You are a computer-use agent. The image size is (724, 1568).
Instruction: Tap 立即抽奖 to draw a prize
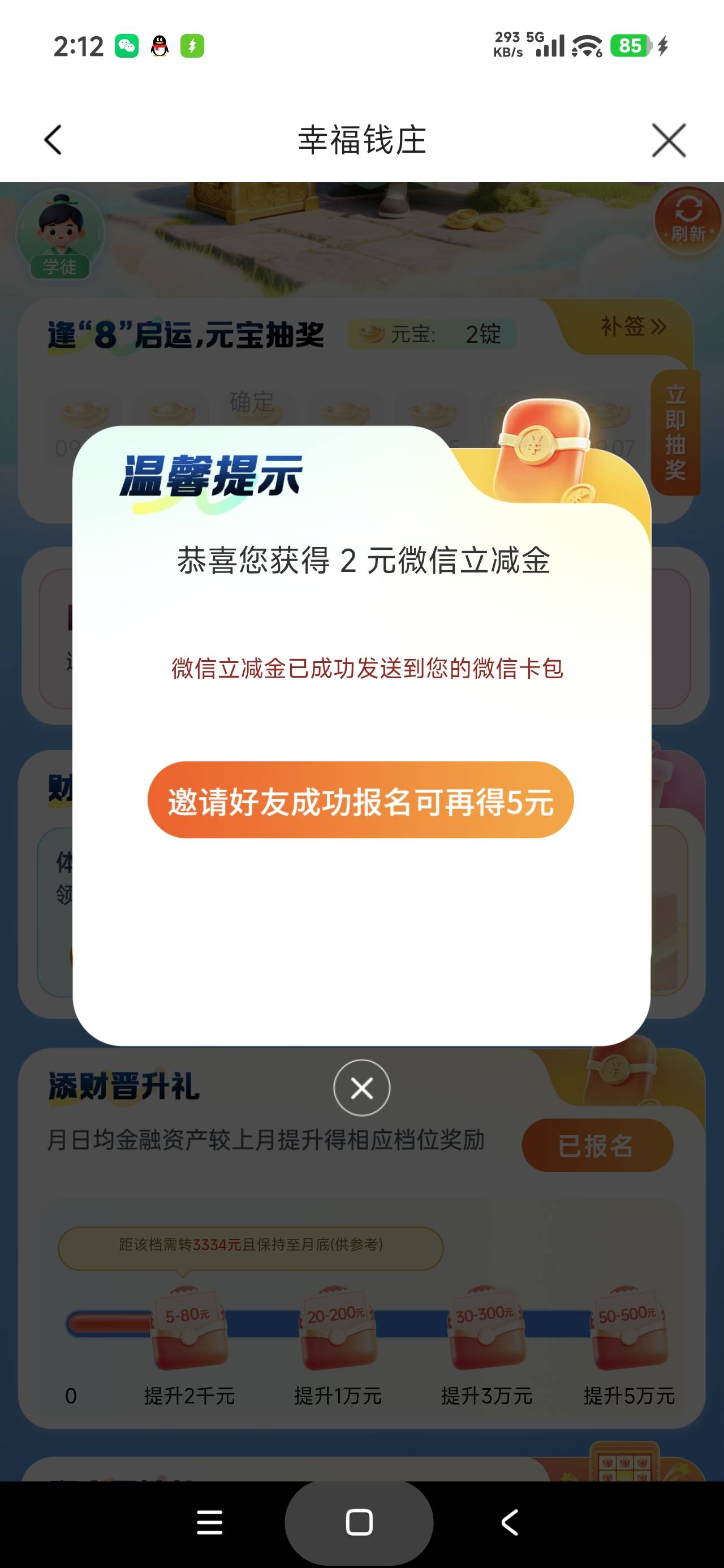click(675, 432)
